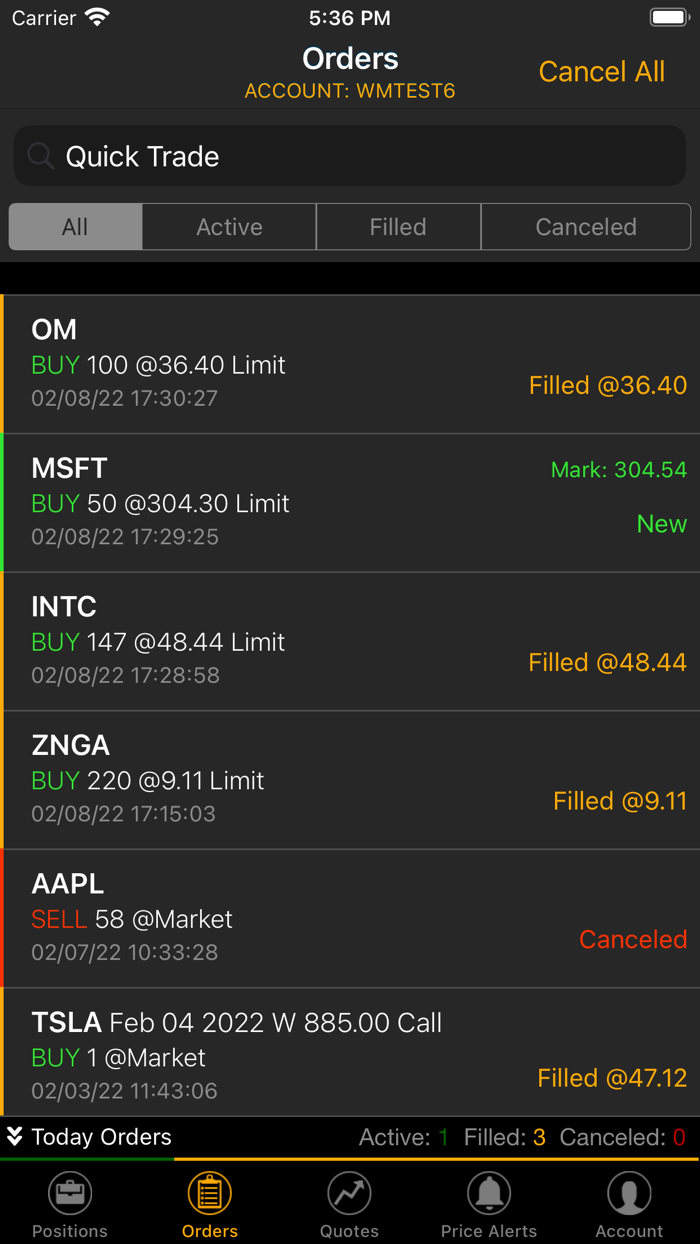700x1244 pixels.
Task: Show only Filled orders
Action: [x=398, y=227]
